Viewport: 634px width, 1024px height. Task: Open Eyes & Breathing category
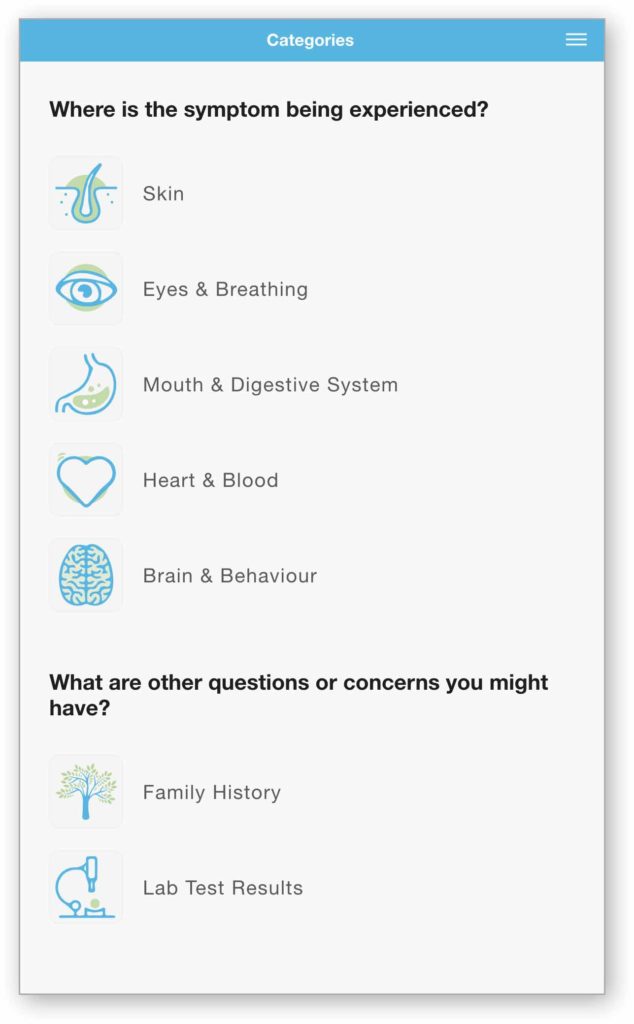[x=313, y=289]
